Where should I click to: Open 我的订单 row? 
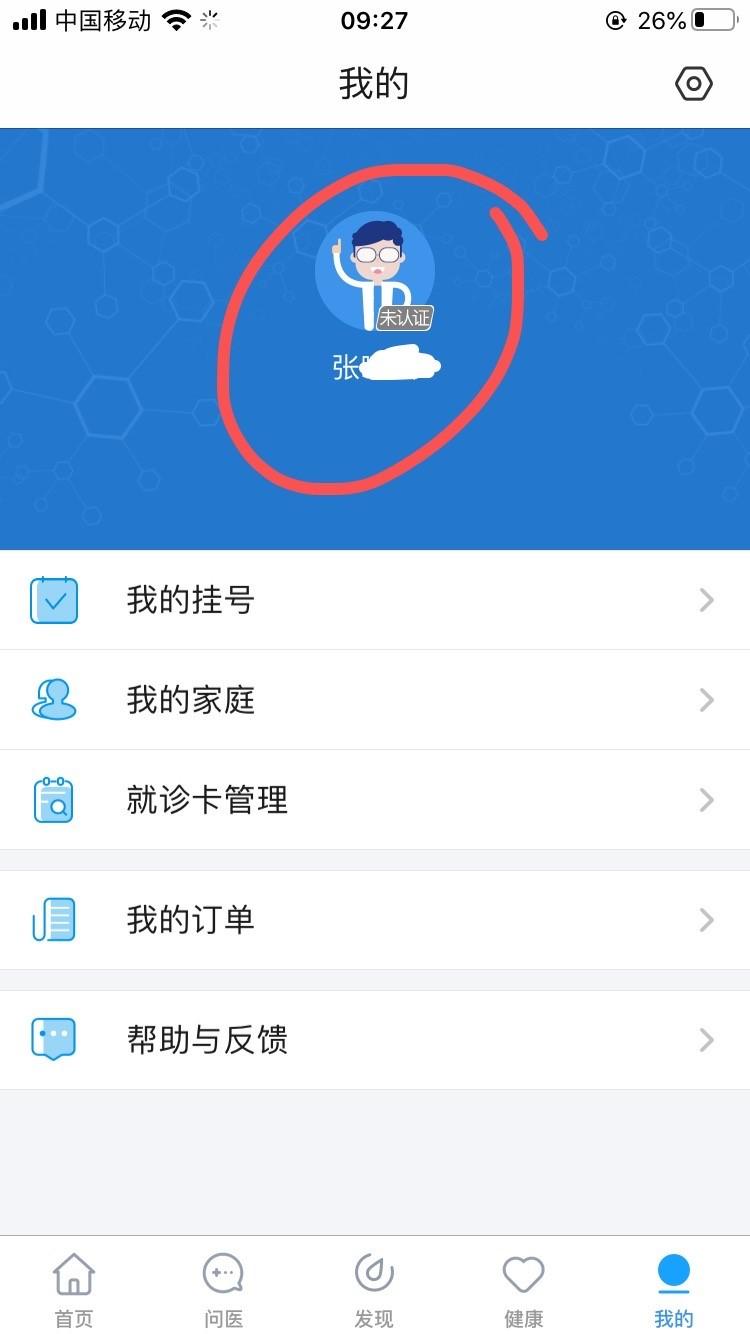pyautogui.click(x=375, y=920)
